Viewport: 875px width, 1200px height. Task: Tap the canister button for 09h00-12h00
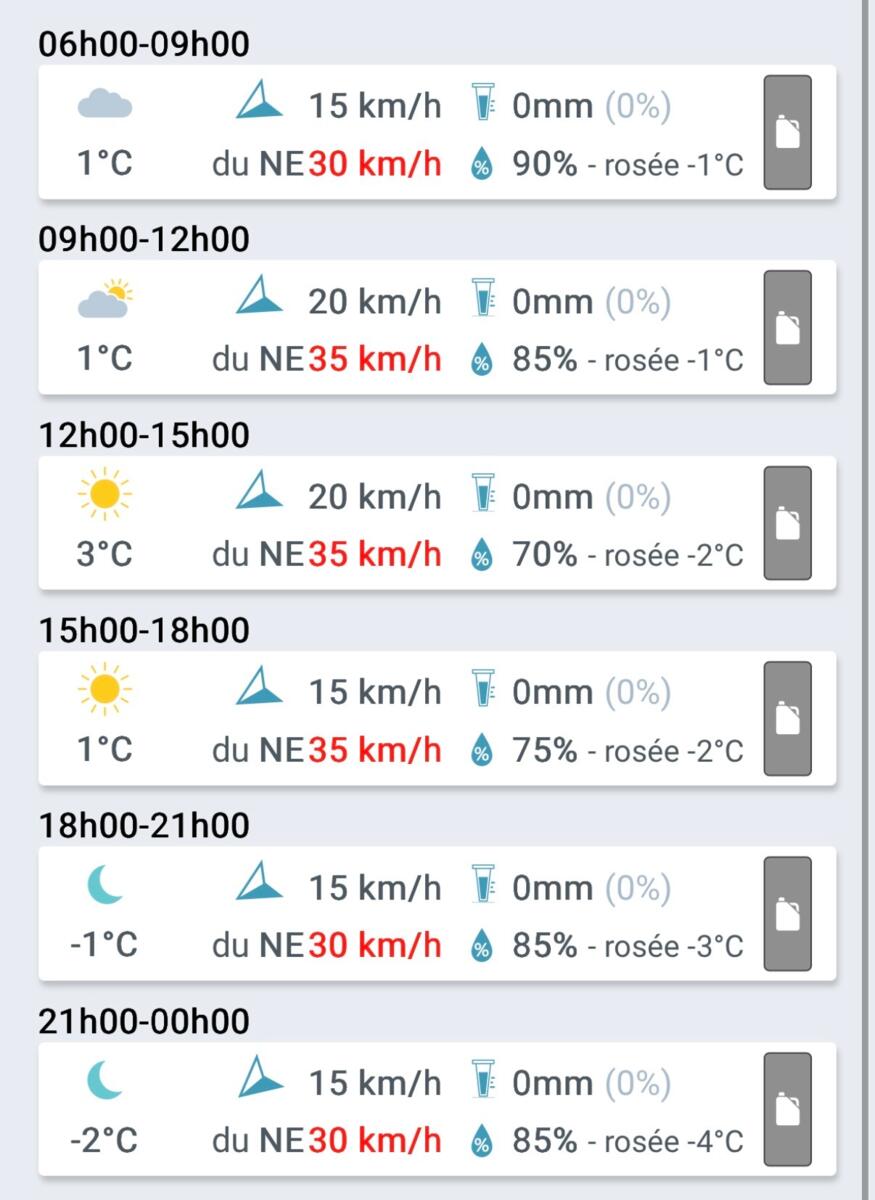click(787, 328)
